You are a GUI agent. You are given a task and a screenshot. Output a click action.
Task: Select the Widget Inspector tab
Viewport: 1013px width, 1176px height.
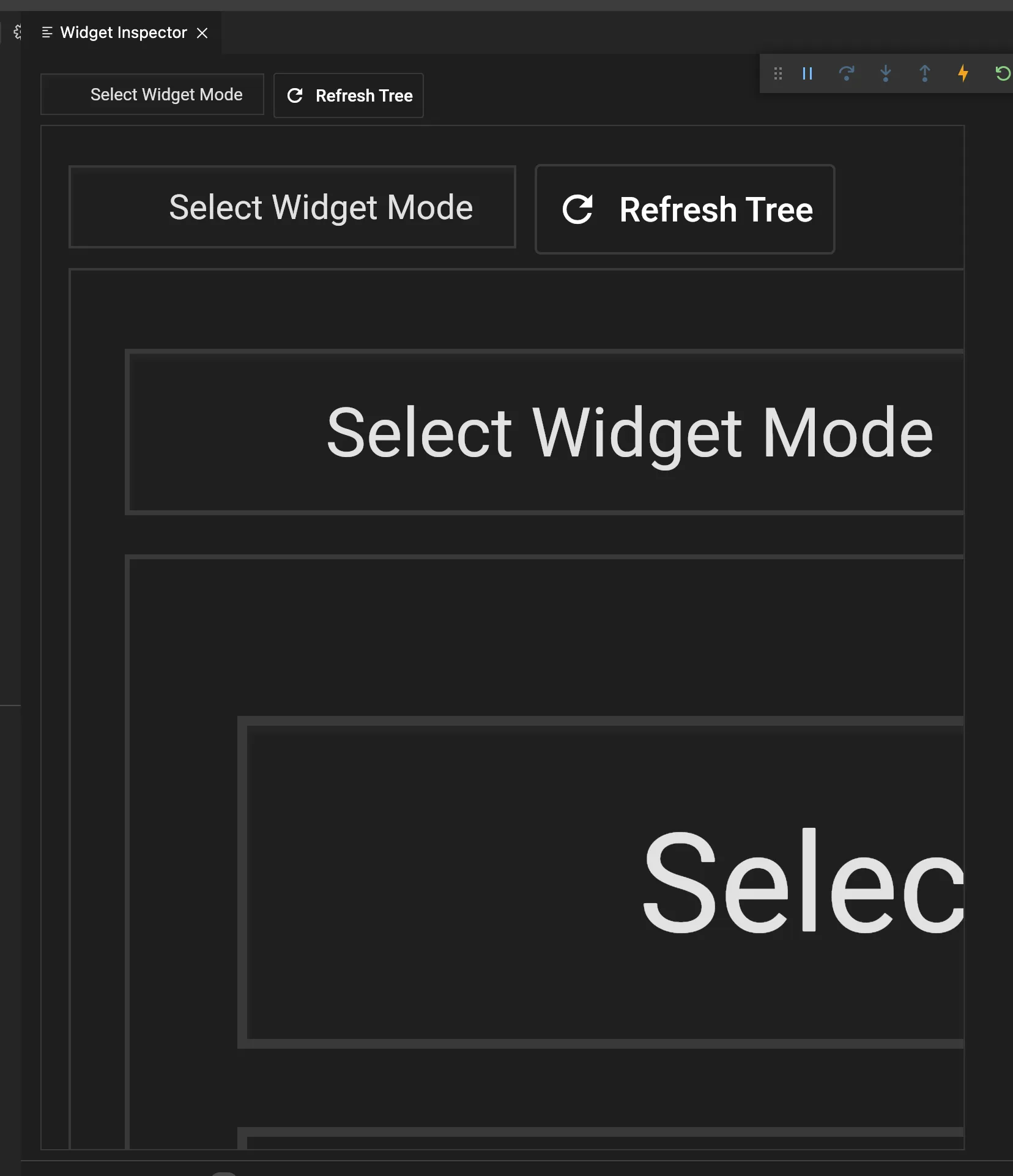123,33
